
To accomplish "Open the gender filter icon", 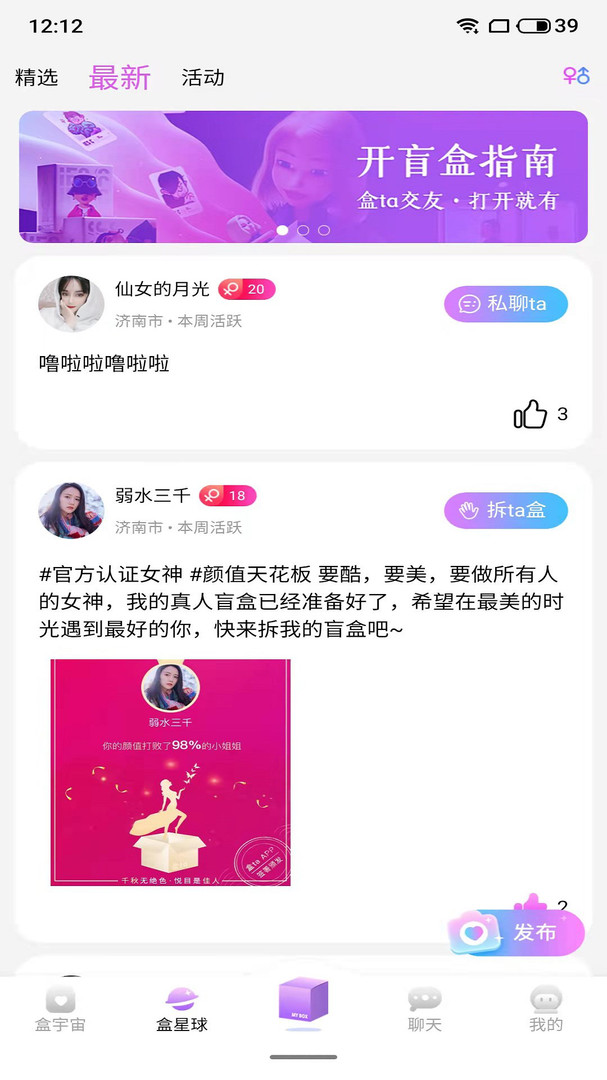I will tap(576, 76).
